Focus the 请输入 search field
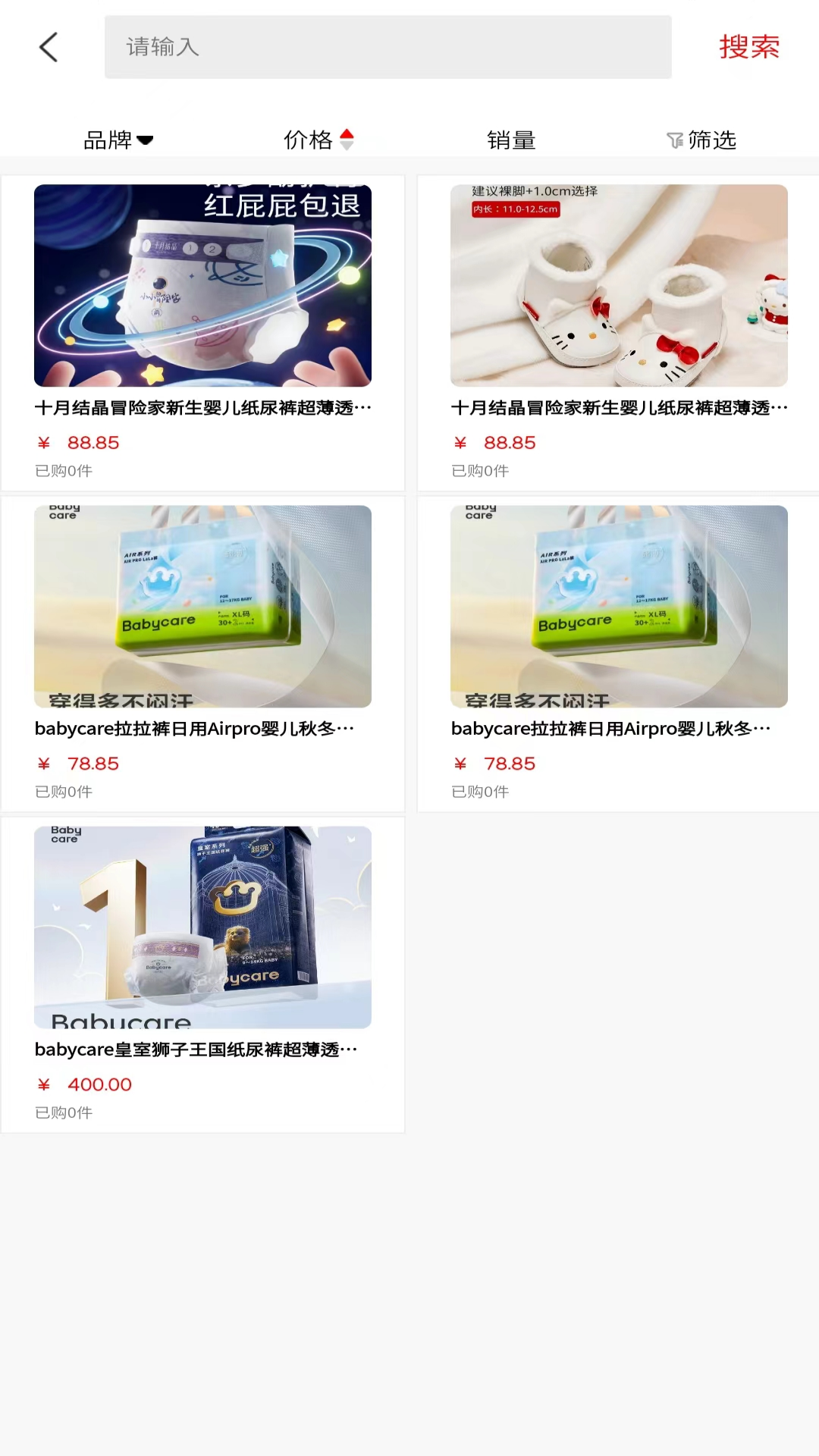This screenshot has width=819, height=1456. tap(388, 47)
